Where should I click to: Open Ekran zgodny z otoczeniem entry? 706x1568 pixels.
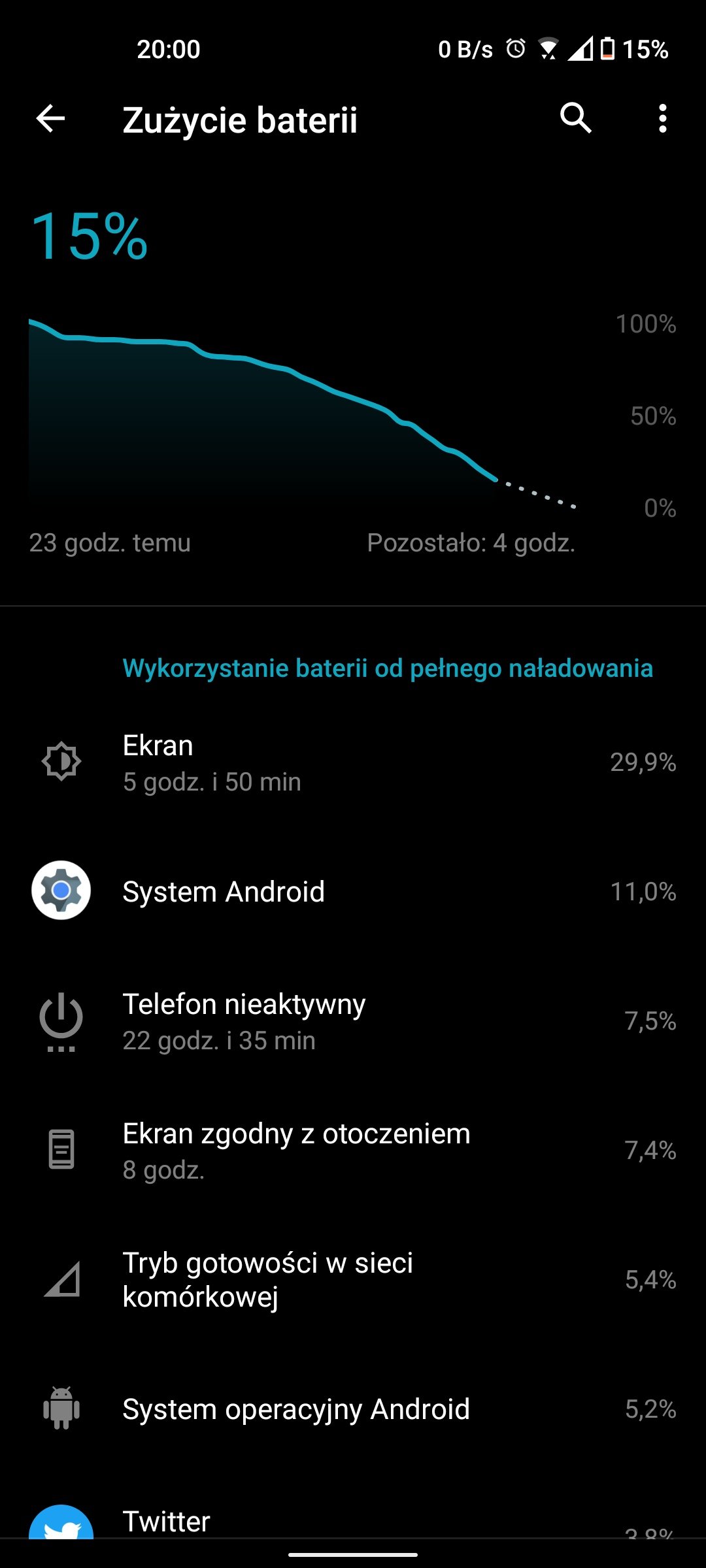click(x=353, y=1150)
